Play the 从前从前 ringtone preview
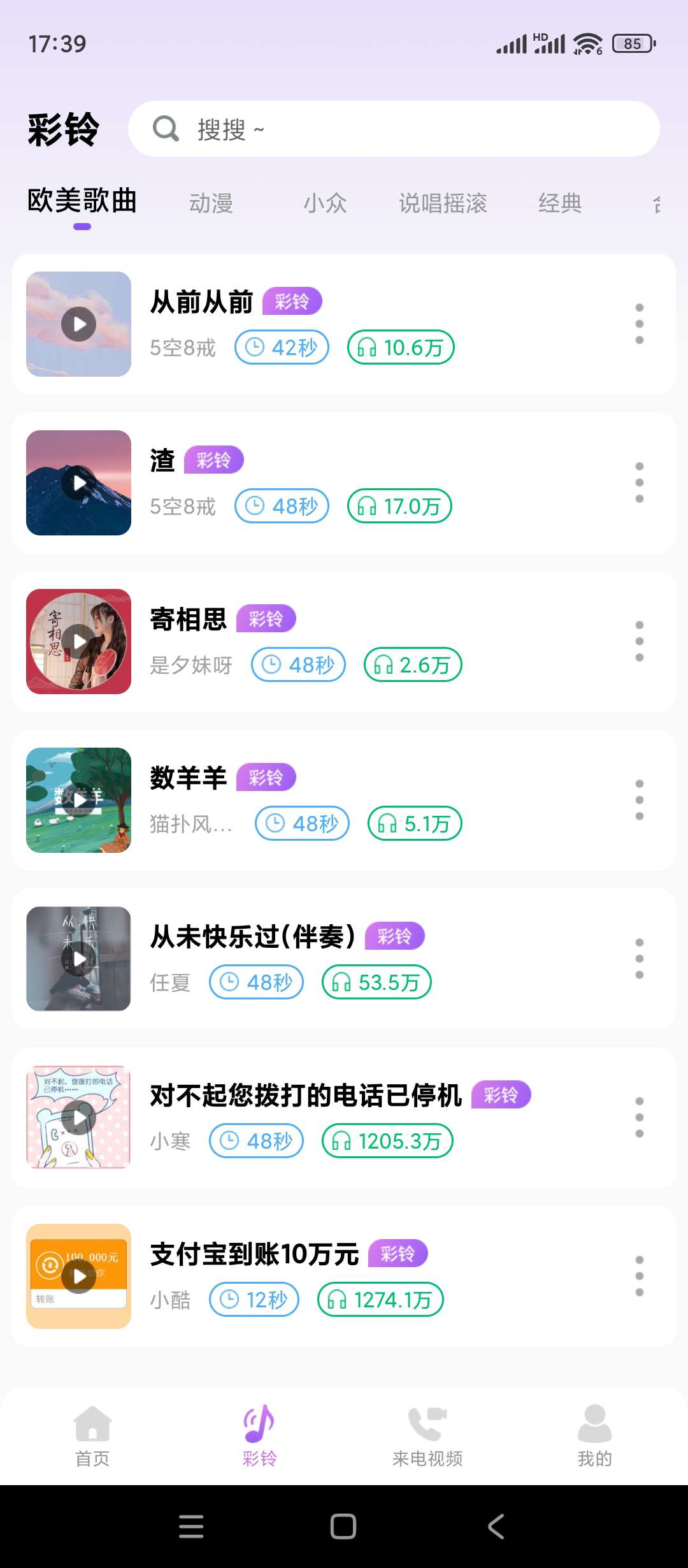The width and height of the screenshot is (688, 1568). pos(78,324)
